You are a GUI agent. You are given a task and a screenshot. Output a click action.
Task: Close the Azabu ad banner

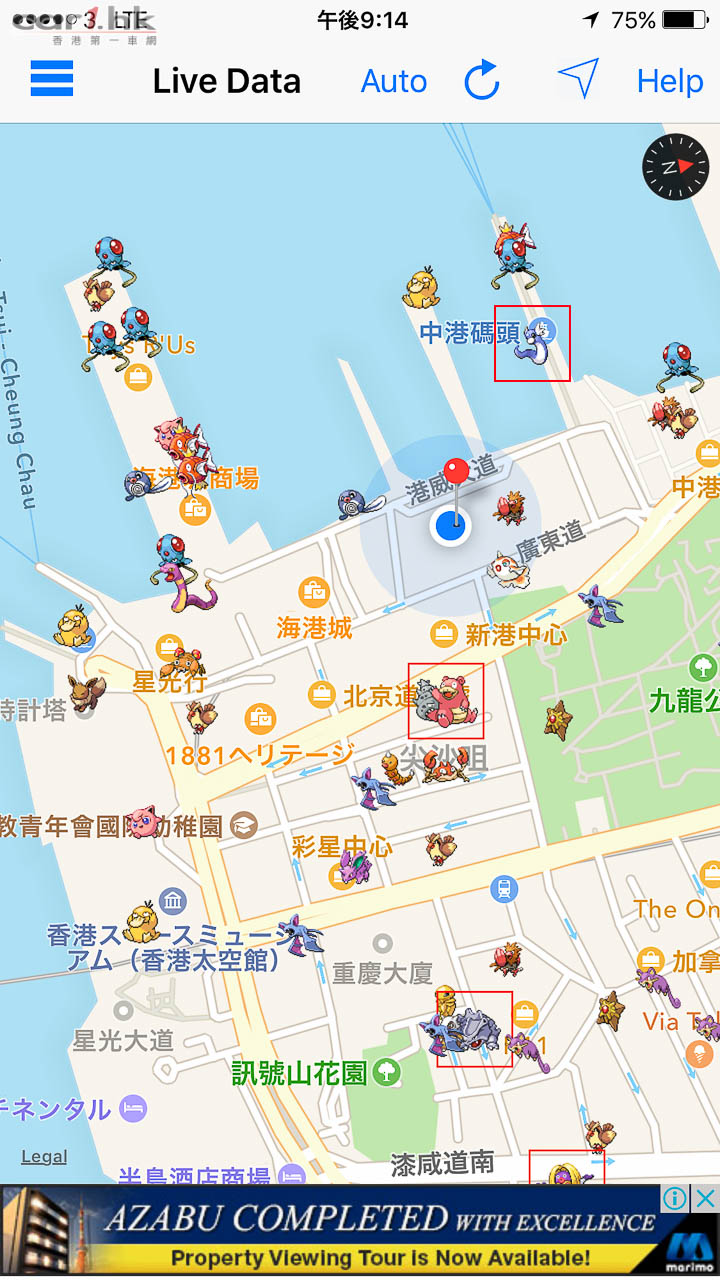[x=706, y=1198]
